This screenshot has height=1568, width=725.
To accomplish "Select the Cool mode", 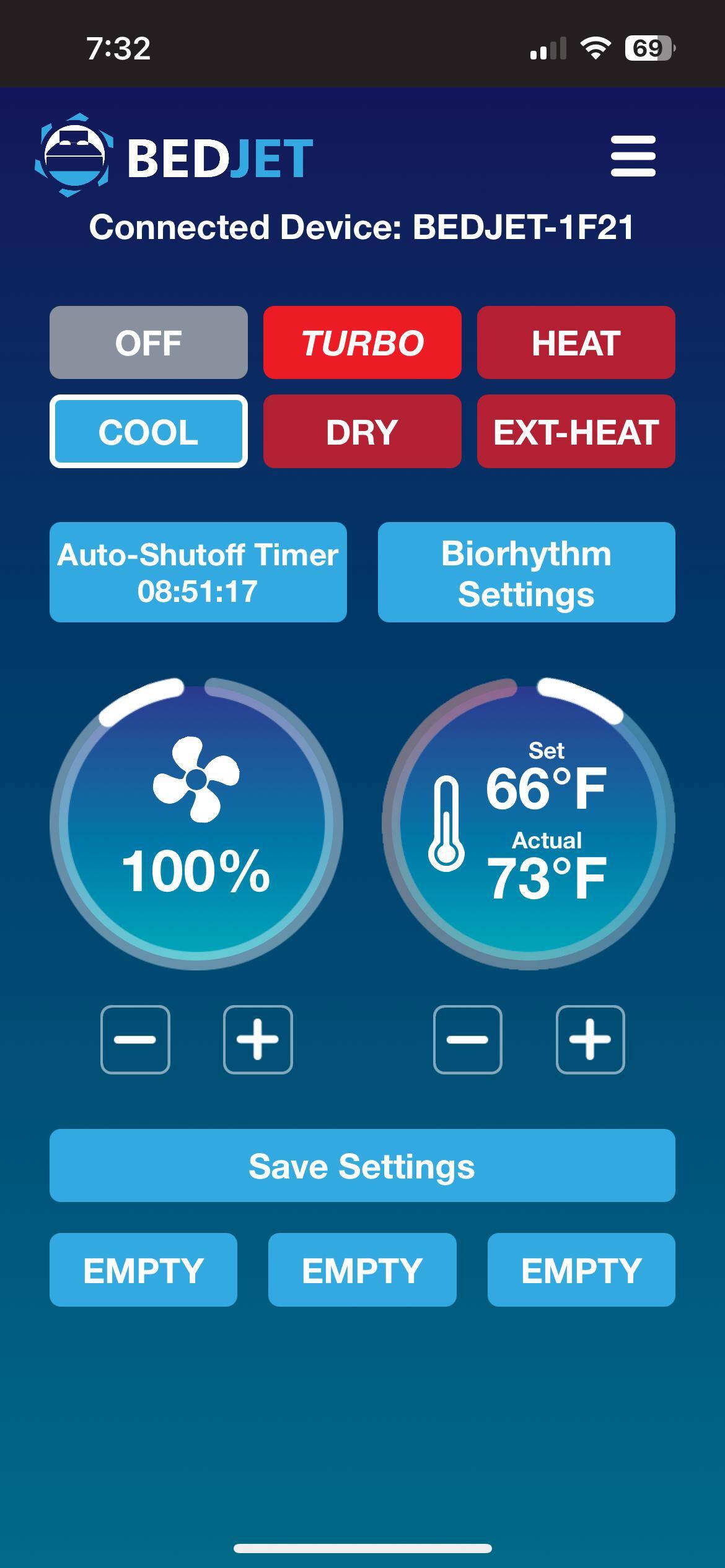I will click(x=149, y=431).
